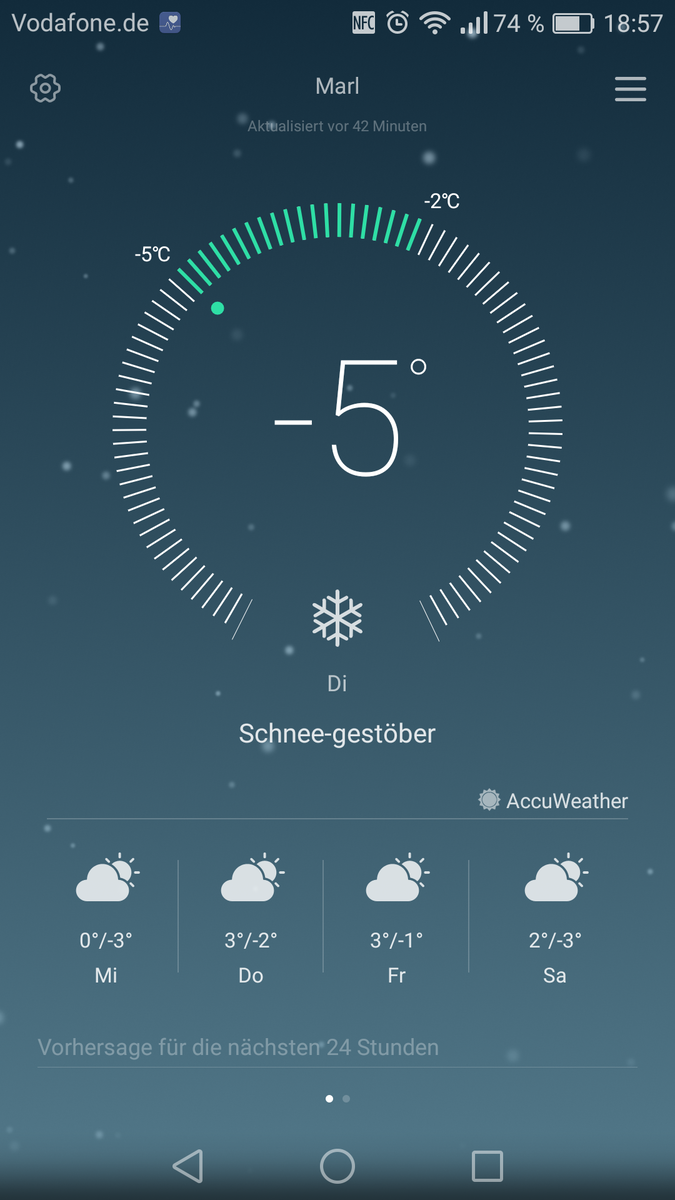This screenshot has width=675, height=1200.
Task: View Saturday (Sa) forecast details
Action: 554,915
